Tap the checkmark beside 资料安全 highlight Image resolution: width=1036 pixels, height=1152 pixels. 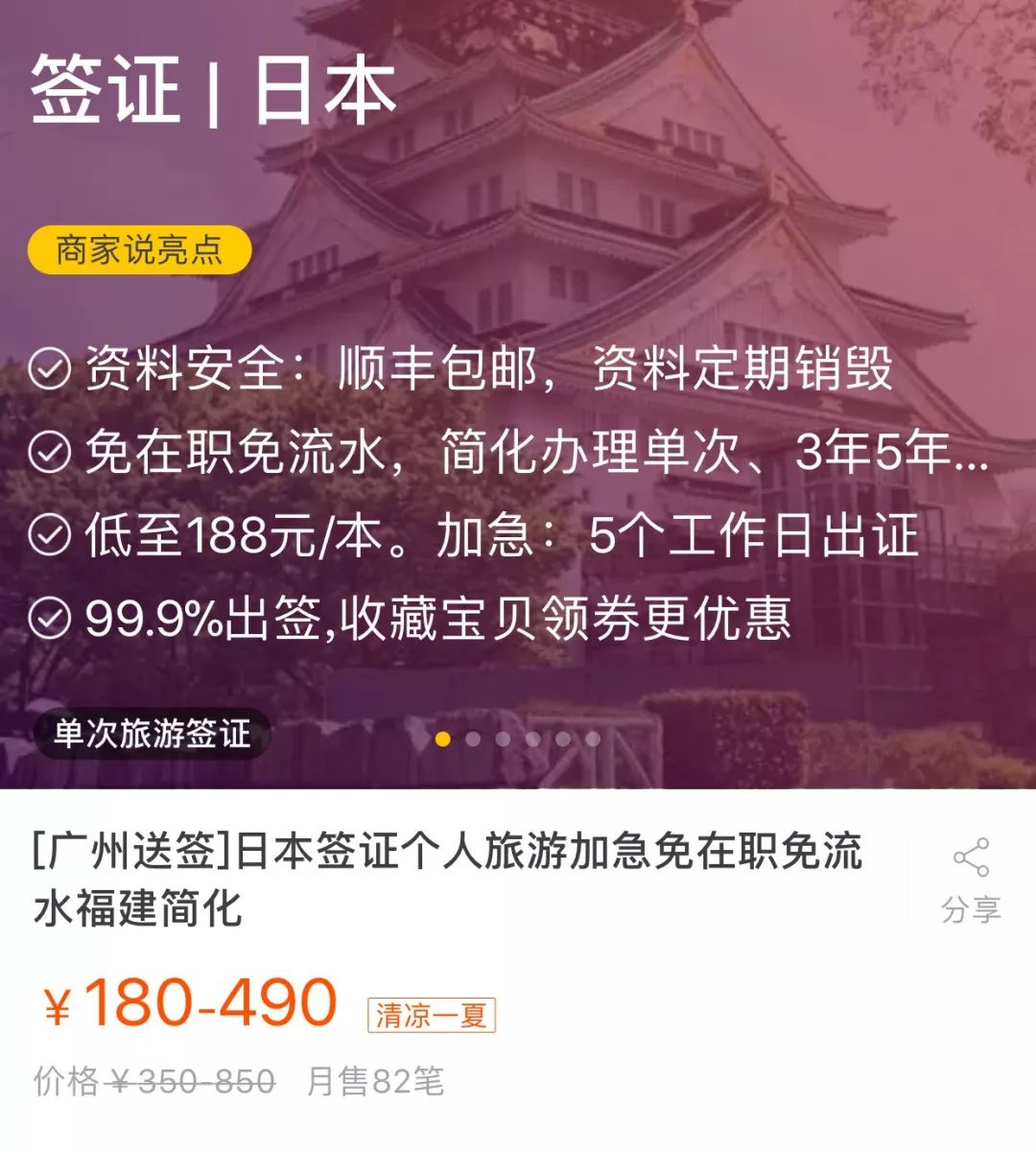[50, 367]
